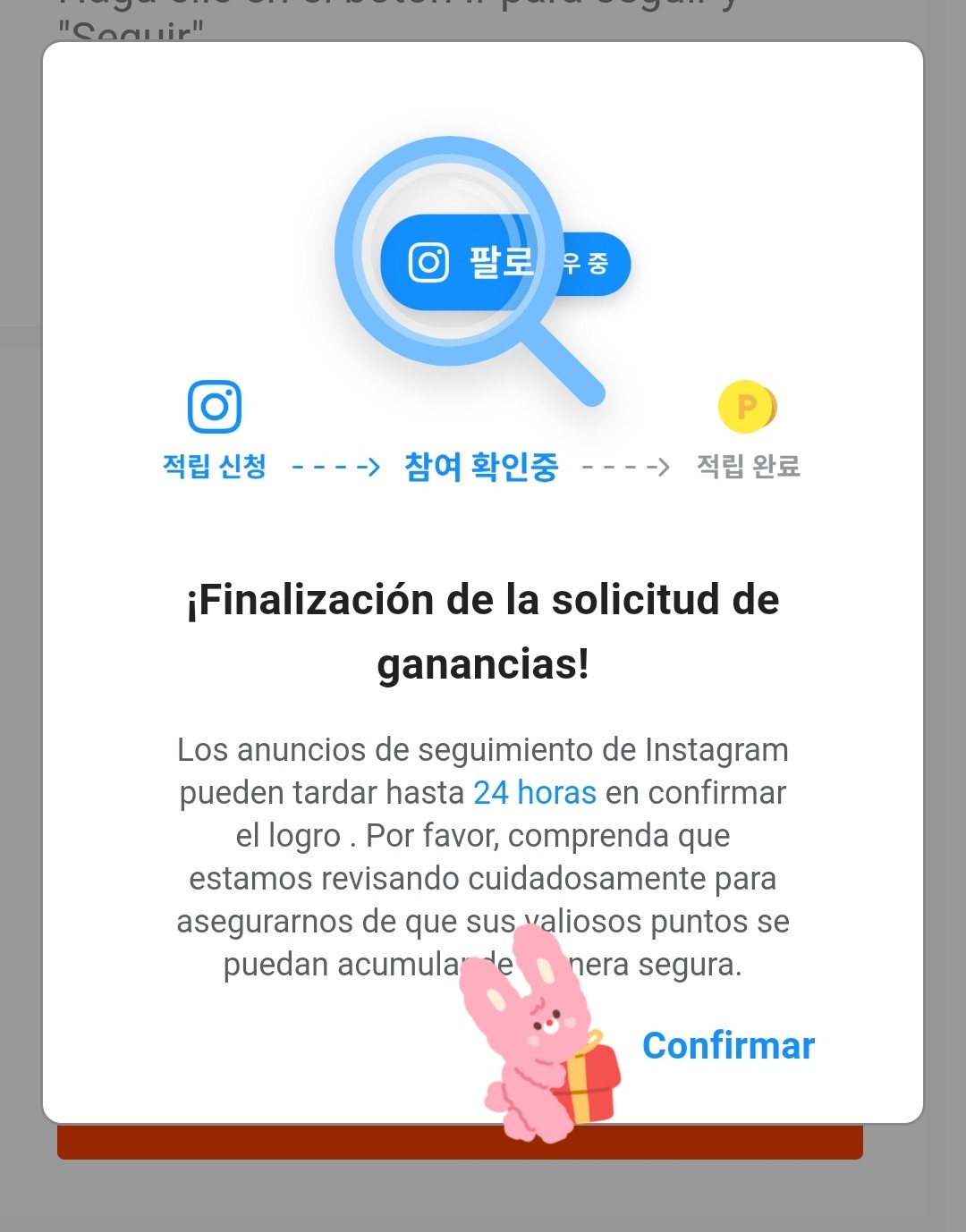Tap Confirmar to dismiss the dialog

click(728, 1045)
